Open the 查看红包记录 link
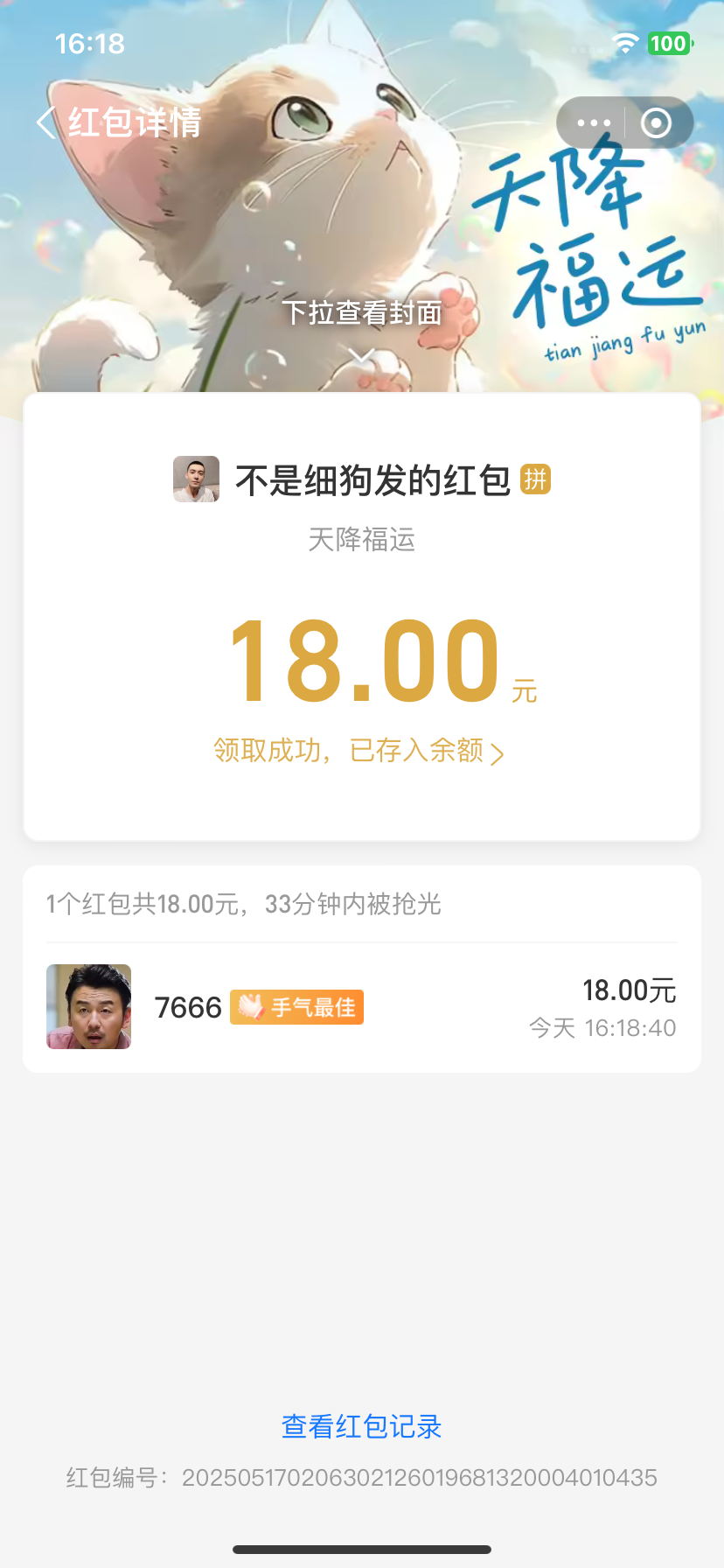Viewport: 724px width, 1568px height. (361, 1427)
